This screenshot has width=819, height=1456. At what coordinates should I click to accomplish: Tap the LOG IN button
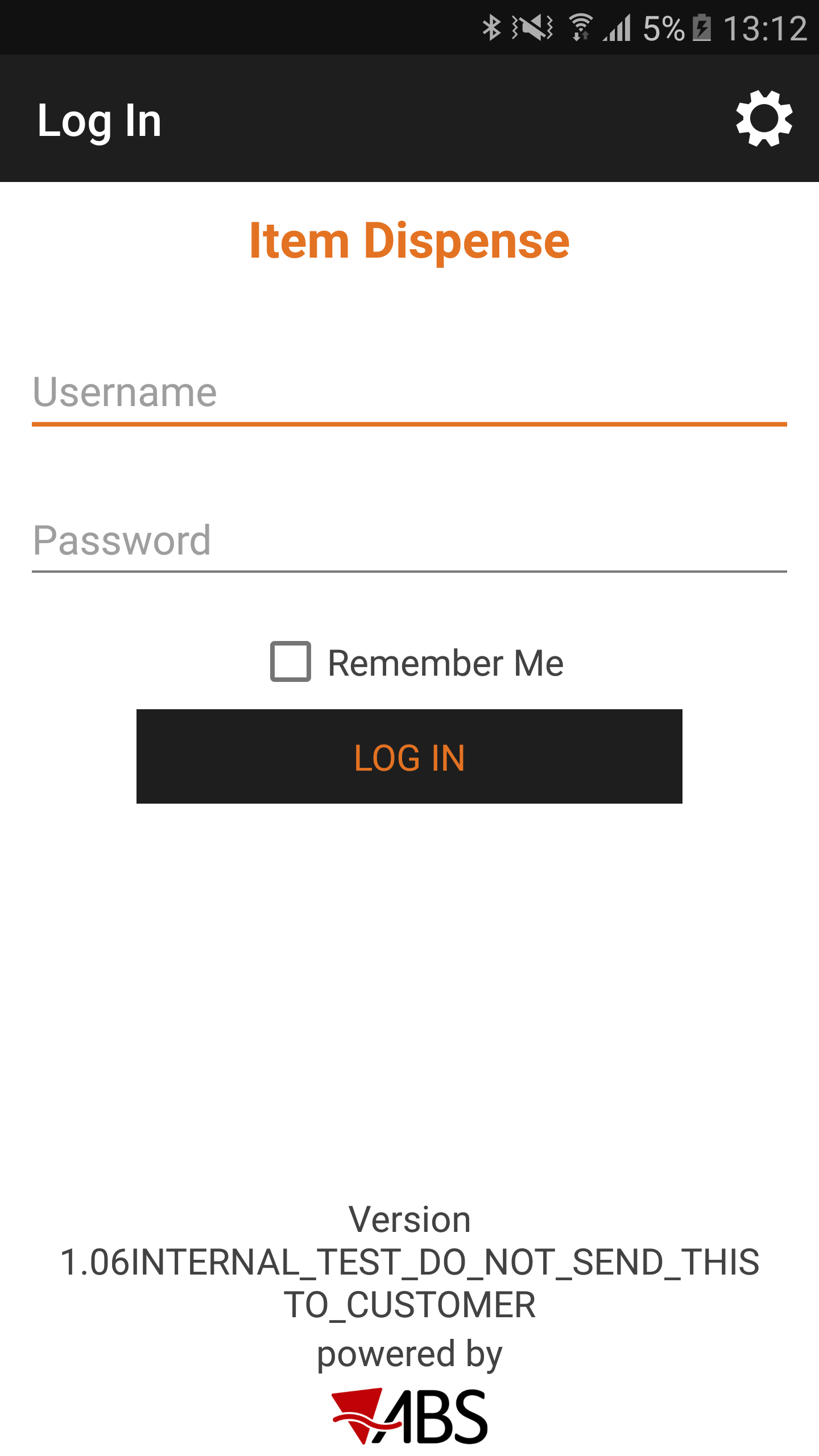[x=409, y=756]
